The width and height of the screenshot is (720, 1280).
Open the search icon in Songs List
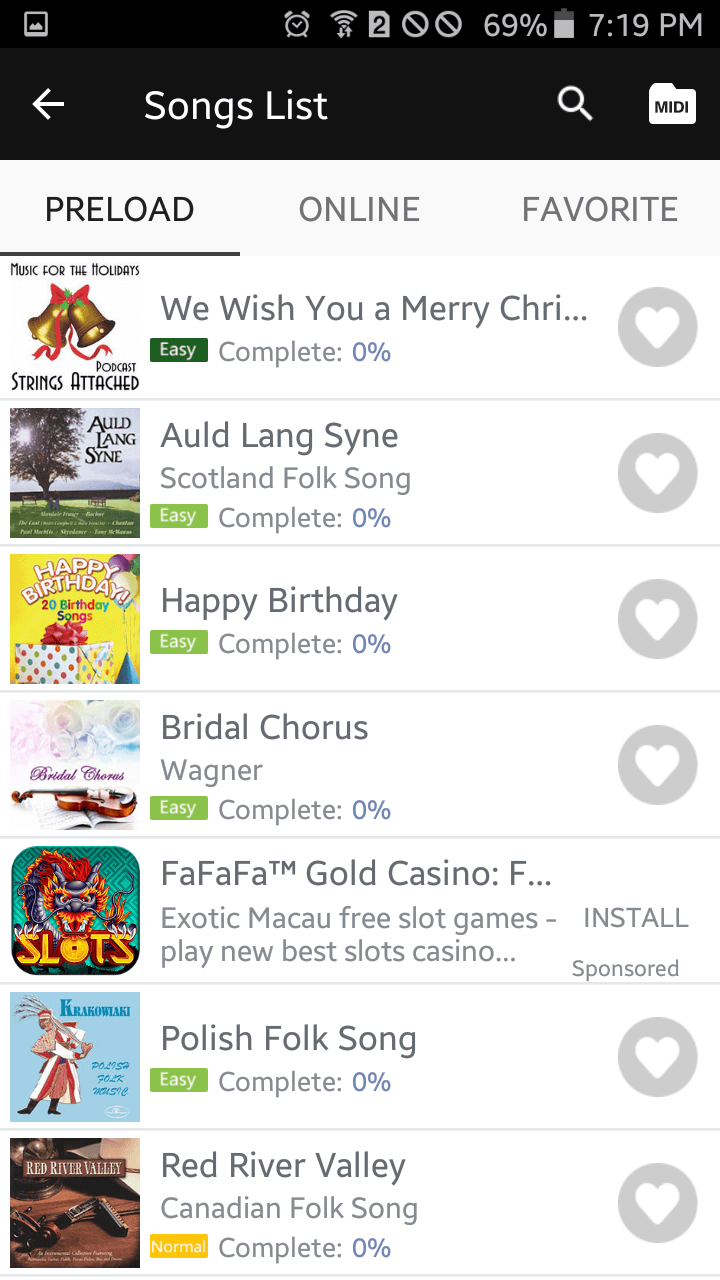pyautogui.click(x=574, y=104)
